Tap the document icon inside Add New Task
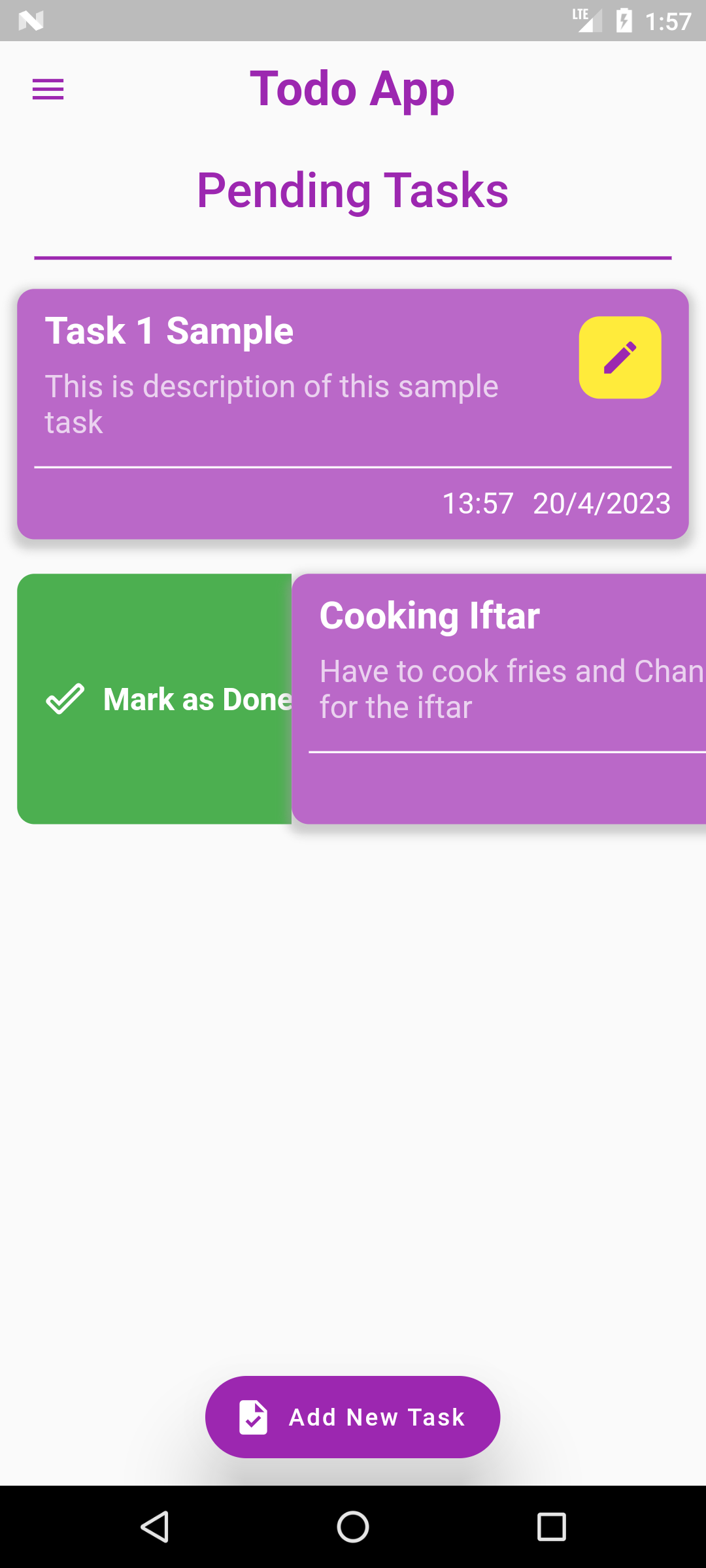 (254, 1417)
